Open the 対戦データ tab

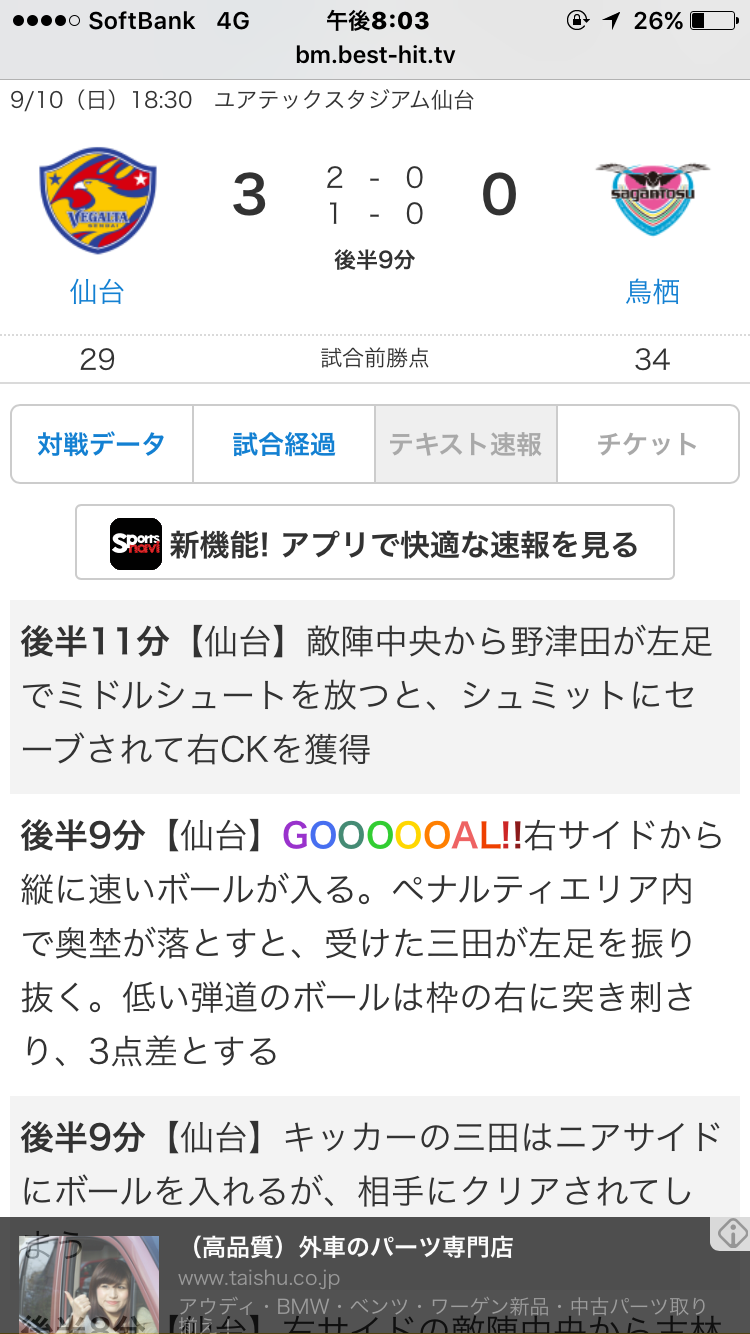(x=102, y=444)
